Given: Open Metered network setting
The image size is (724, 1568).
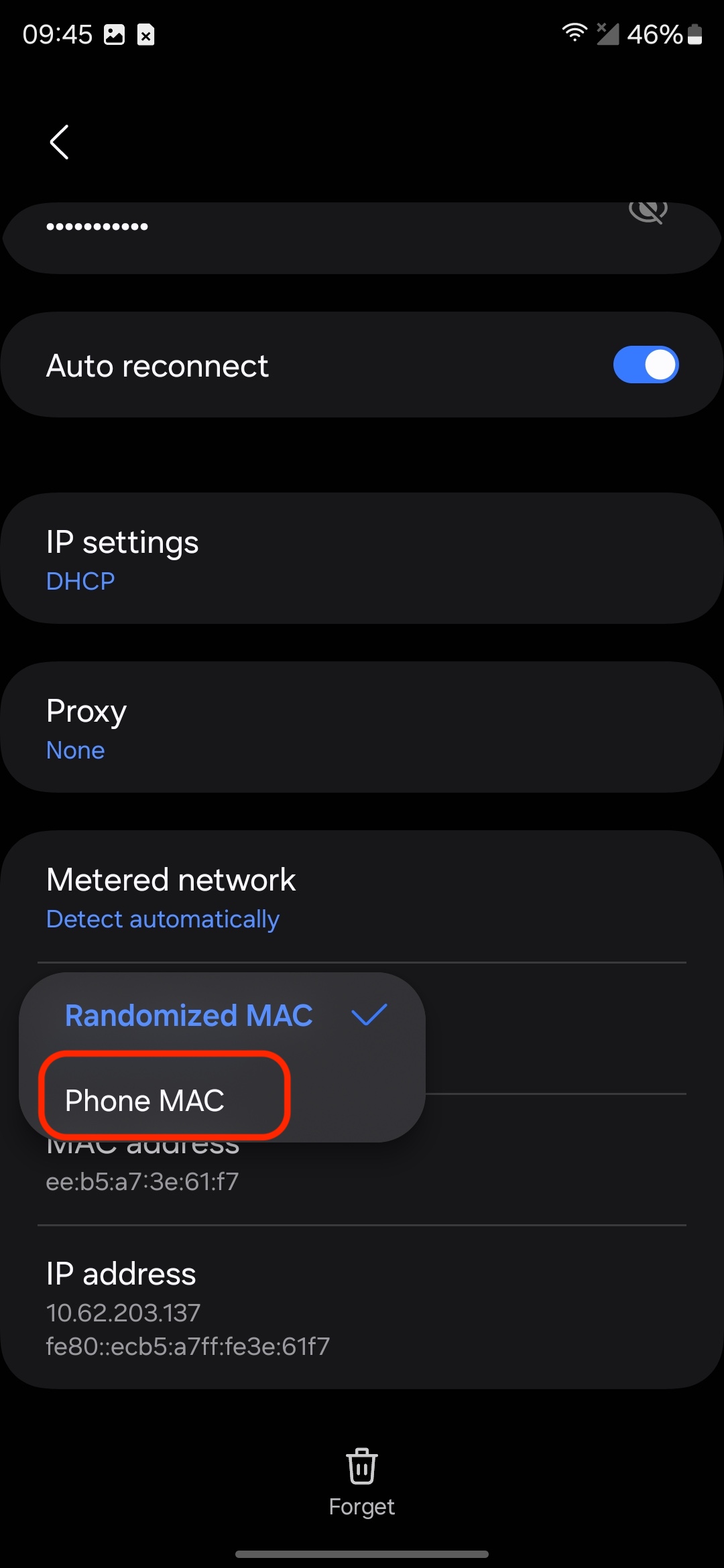Looking at the screenshot, I should tap(362, 898).
